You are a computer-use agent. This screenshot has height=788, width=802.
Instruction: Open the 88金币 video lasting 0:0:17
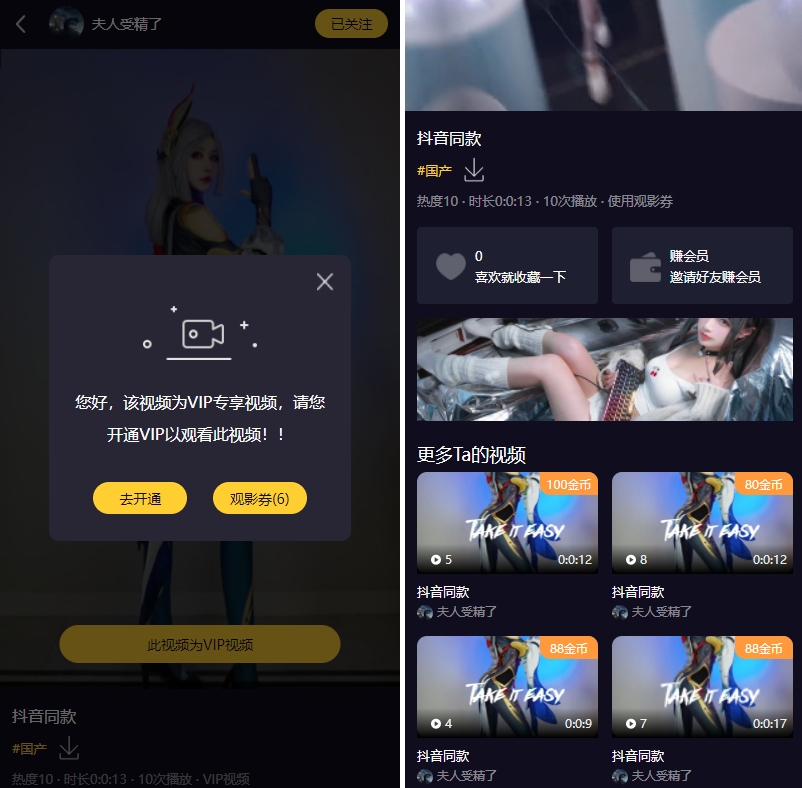coord(701,686)
